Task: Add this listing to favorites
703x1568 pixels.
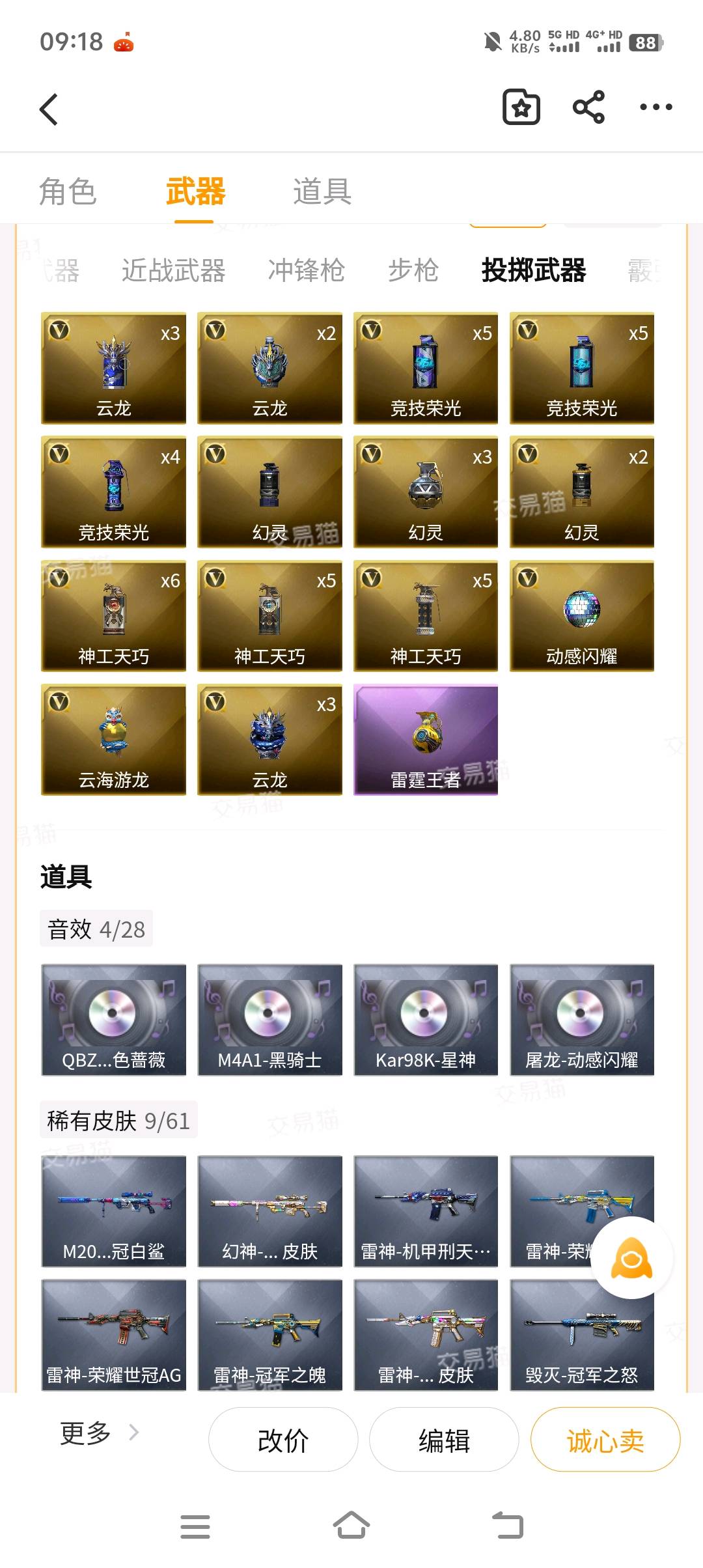Action: (521, 107)
